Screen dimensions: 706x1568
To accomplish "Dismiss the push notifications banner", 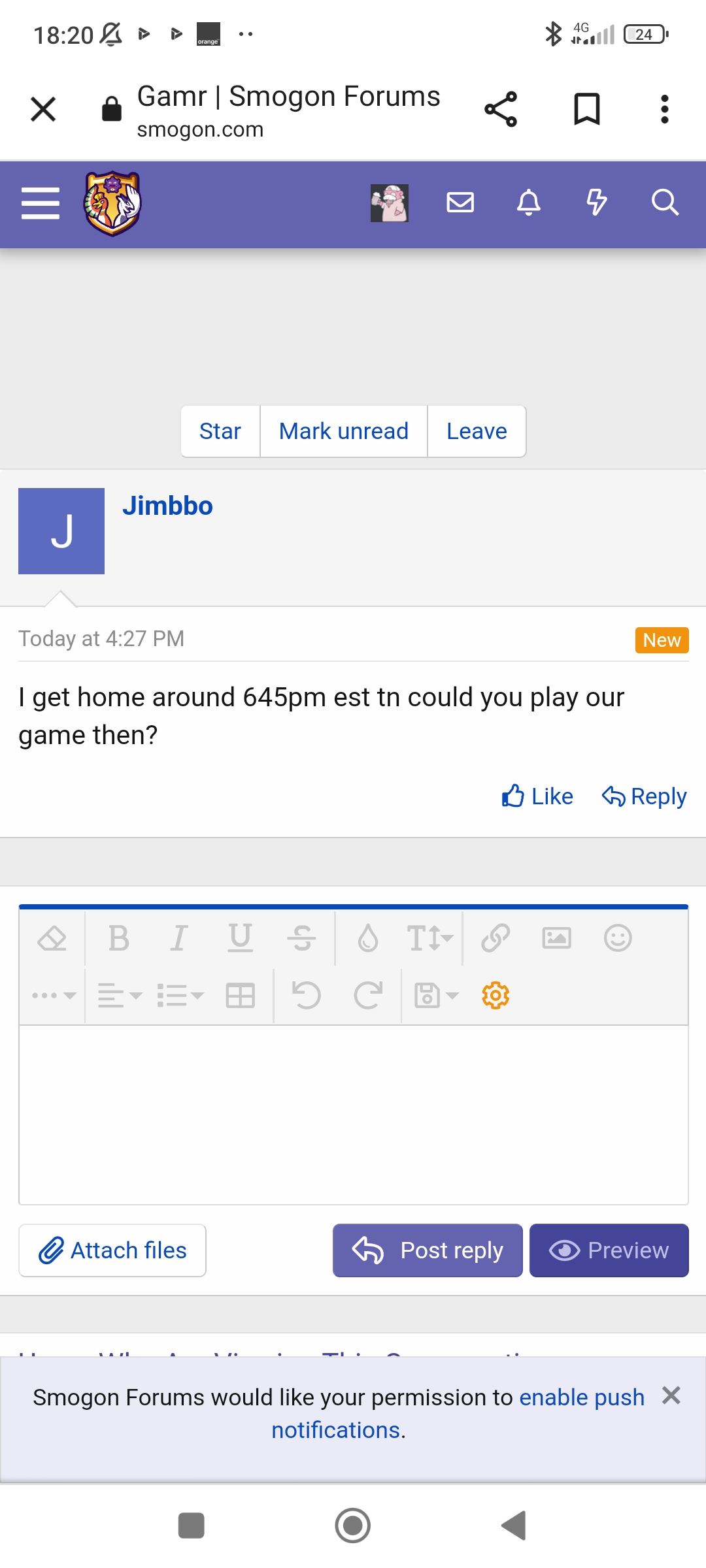I will coord(671,1396).
